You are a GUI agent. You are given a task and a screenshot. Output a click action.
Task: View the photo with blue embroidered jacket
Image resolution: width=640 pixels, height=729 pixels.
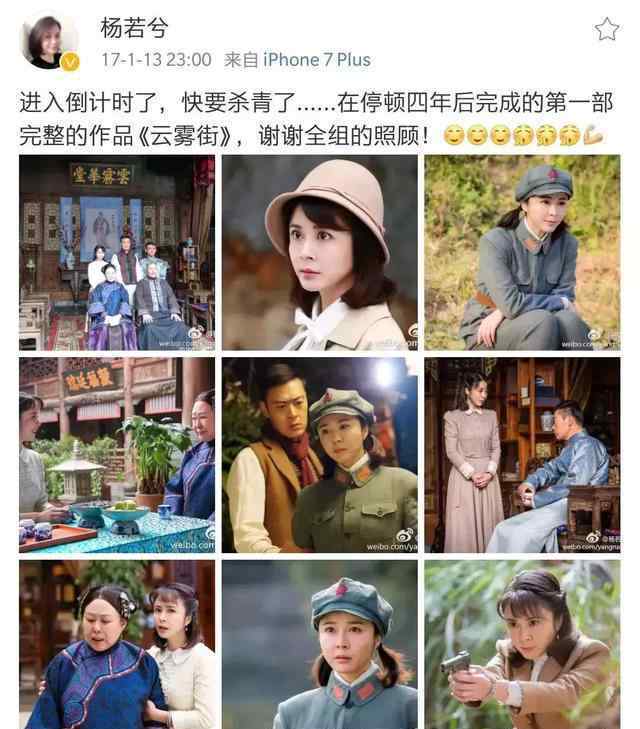tap(117, 644)
